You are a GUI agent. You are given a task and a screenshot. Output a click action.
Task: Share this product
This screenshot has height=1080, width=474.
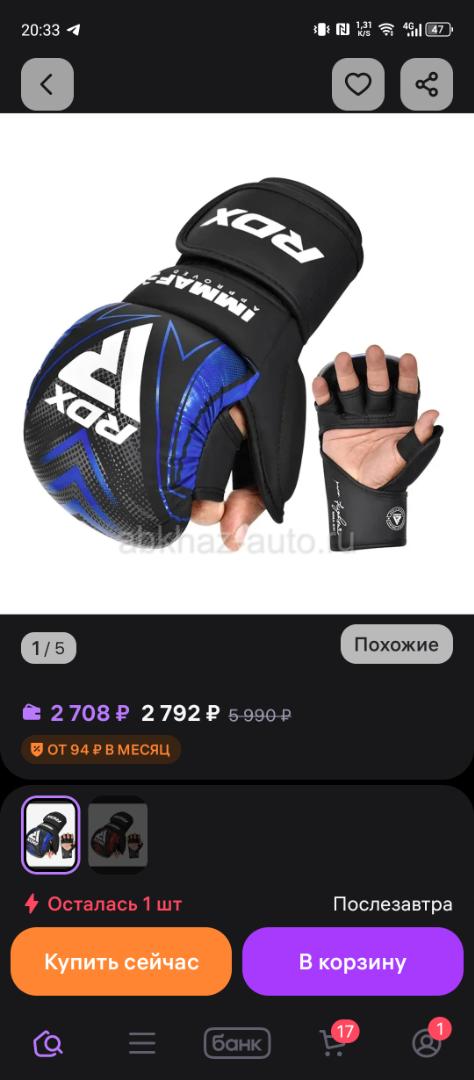[x=426, y=85]
